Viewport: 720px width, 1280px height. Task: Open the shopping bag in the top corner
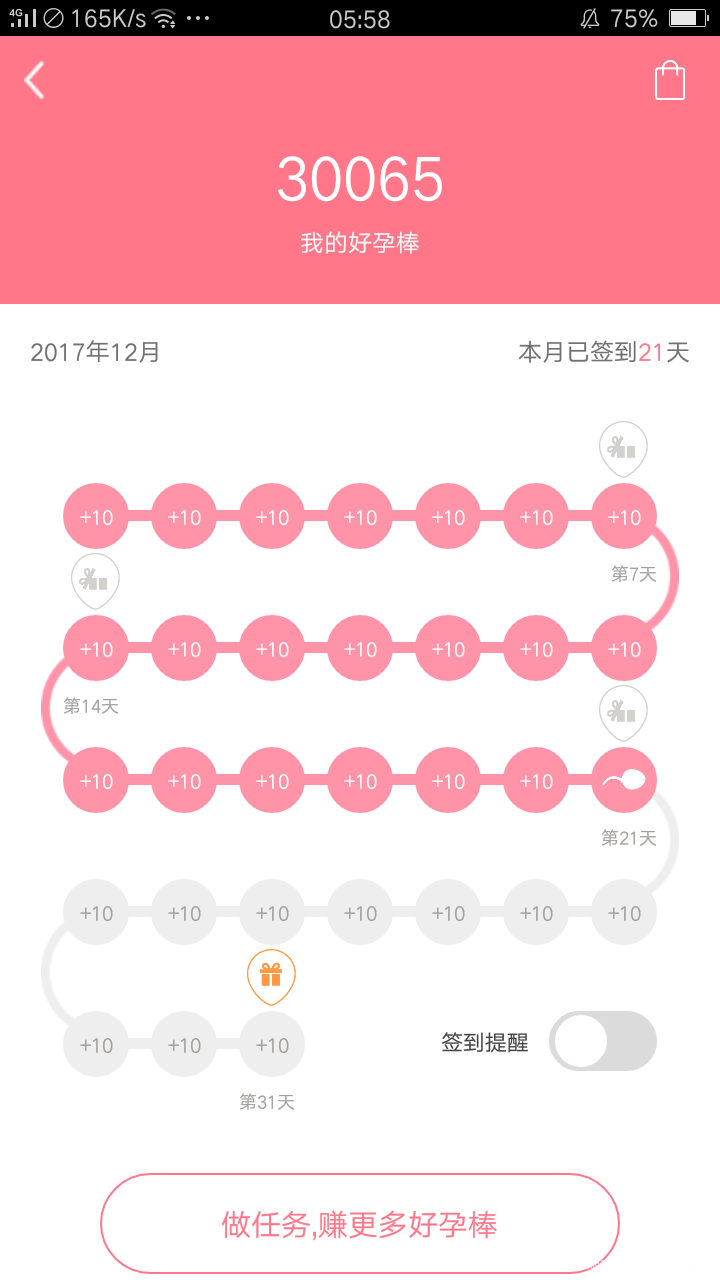pyautogui.click(x=670, y=80)
